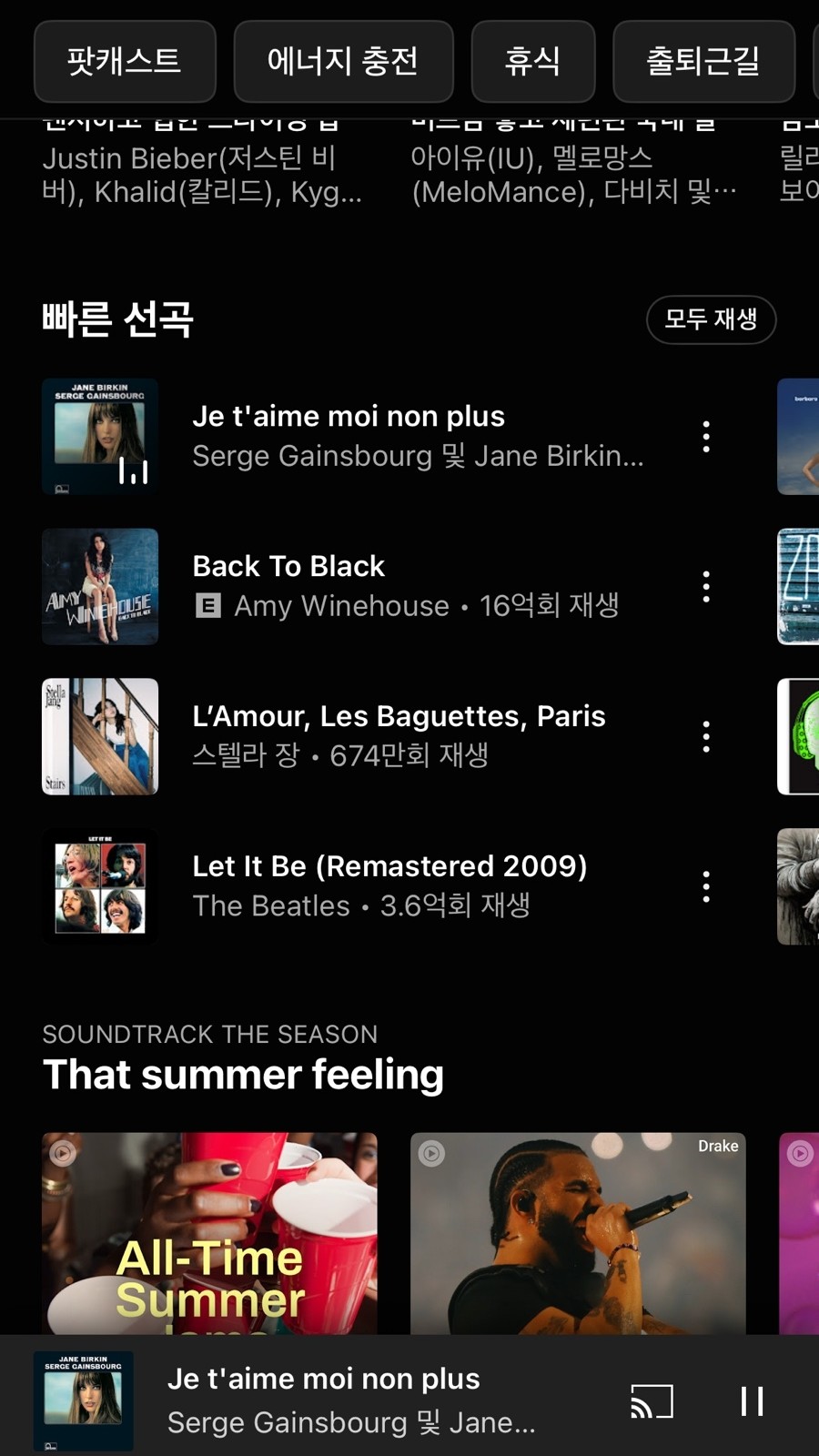Open more options for L'Amour, Les Baguettes, Paris
The height and width of the screenshot is (1456, 819).
(x=706, y=736)
